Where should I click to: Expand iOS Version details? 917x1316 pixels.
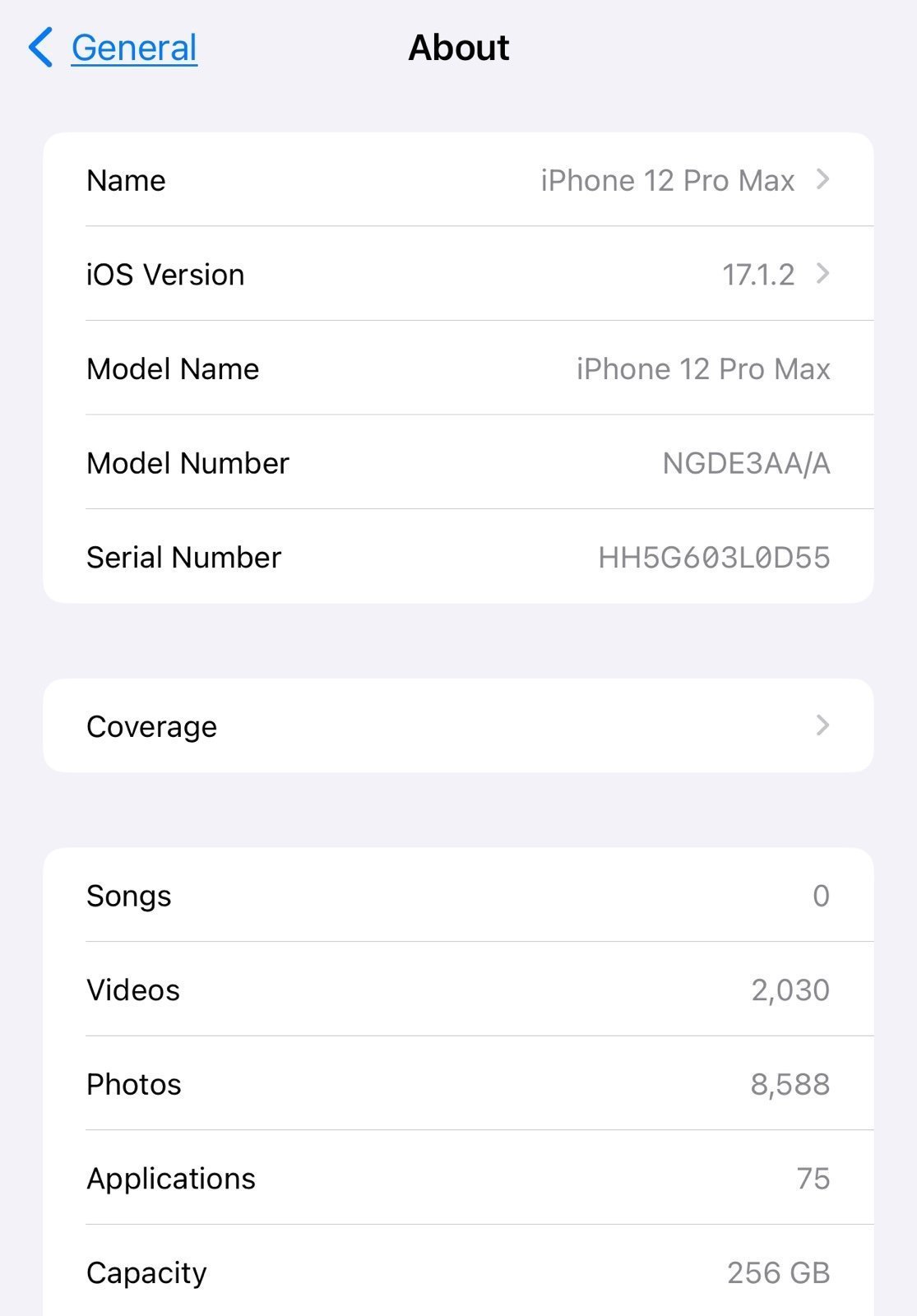click(x=458, y=274)
